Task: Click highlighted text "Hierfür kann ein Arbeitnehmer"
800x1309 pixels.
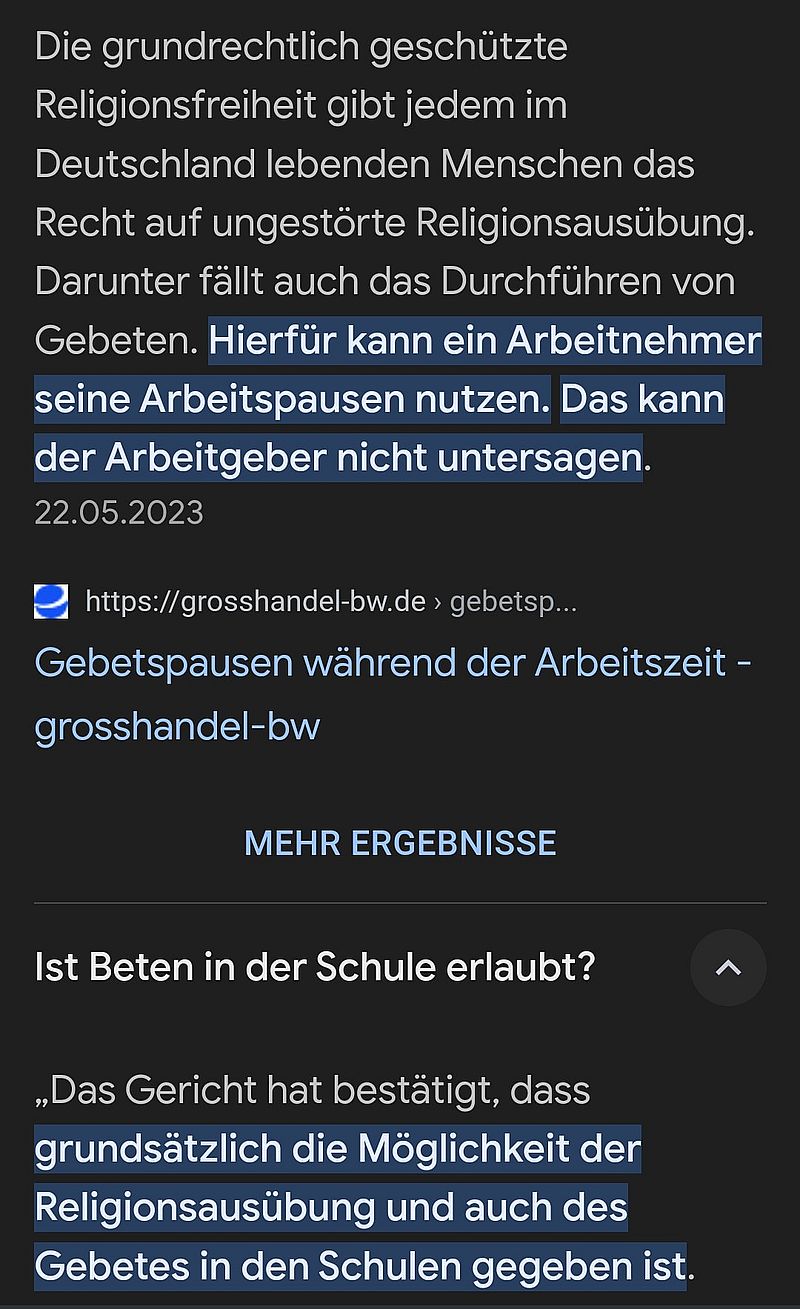Action: click(483, 340)
